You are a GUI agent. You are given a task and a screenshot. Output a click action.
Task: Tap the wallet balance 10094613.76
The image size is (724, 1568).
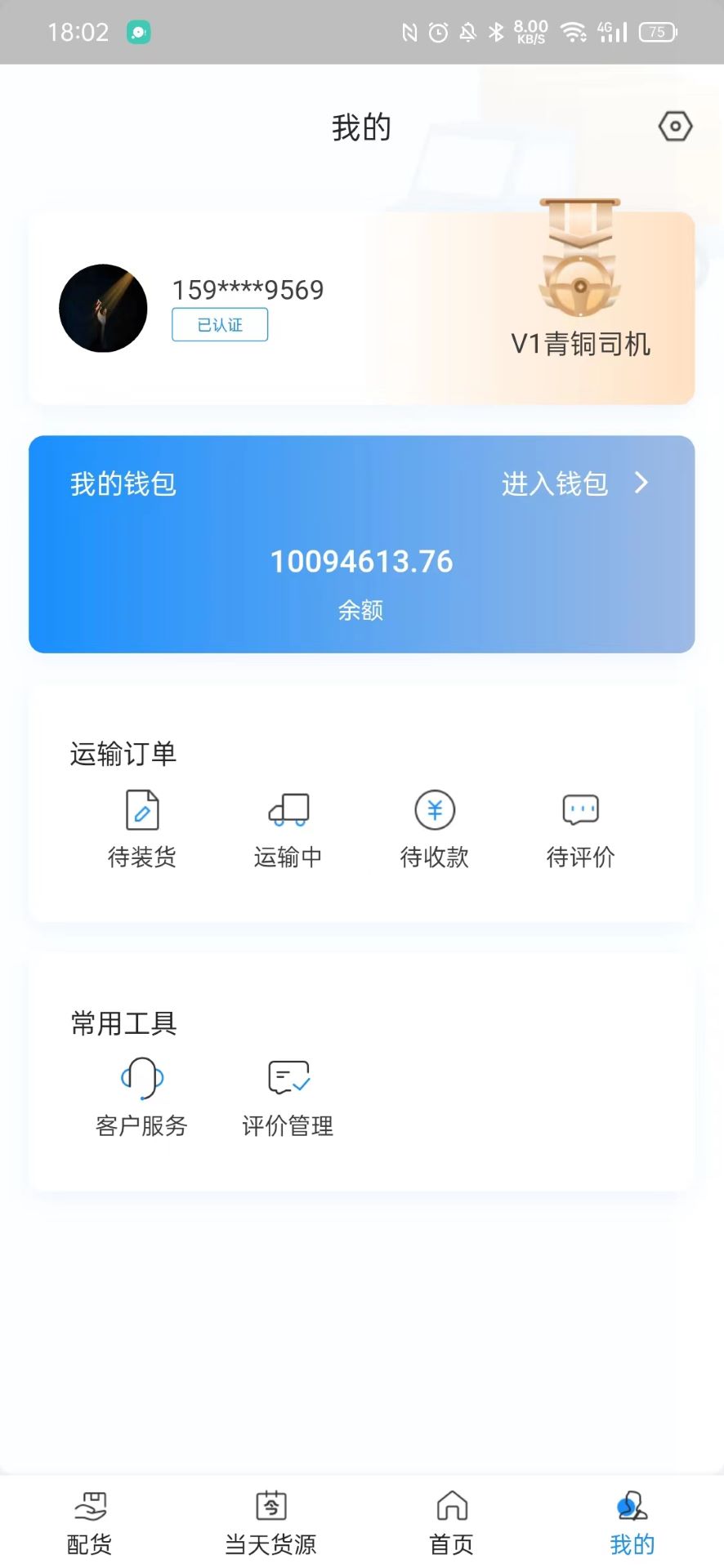coord(362,561)
